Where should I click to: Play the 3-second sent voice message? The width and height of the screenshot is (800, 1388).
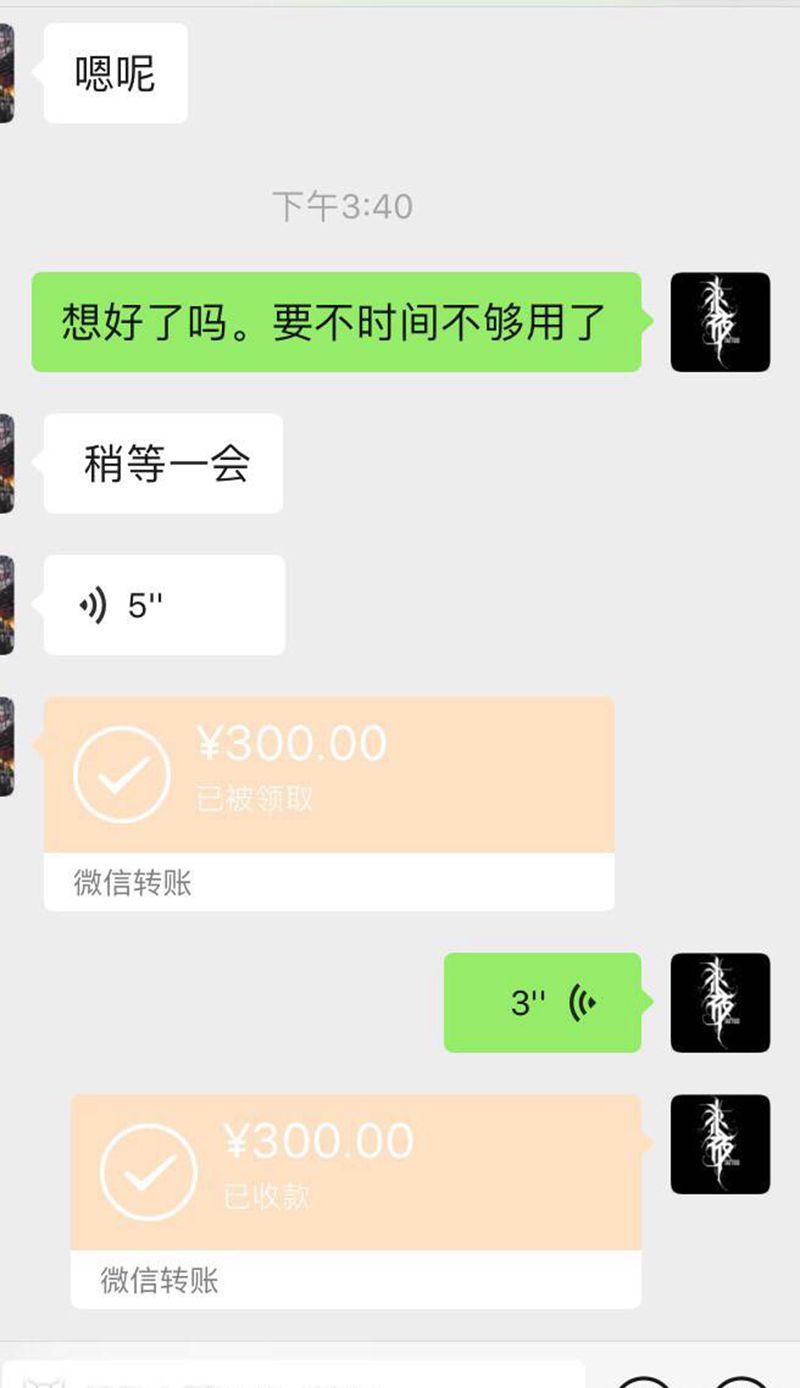(x=542, y=1002)
